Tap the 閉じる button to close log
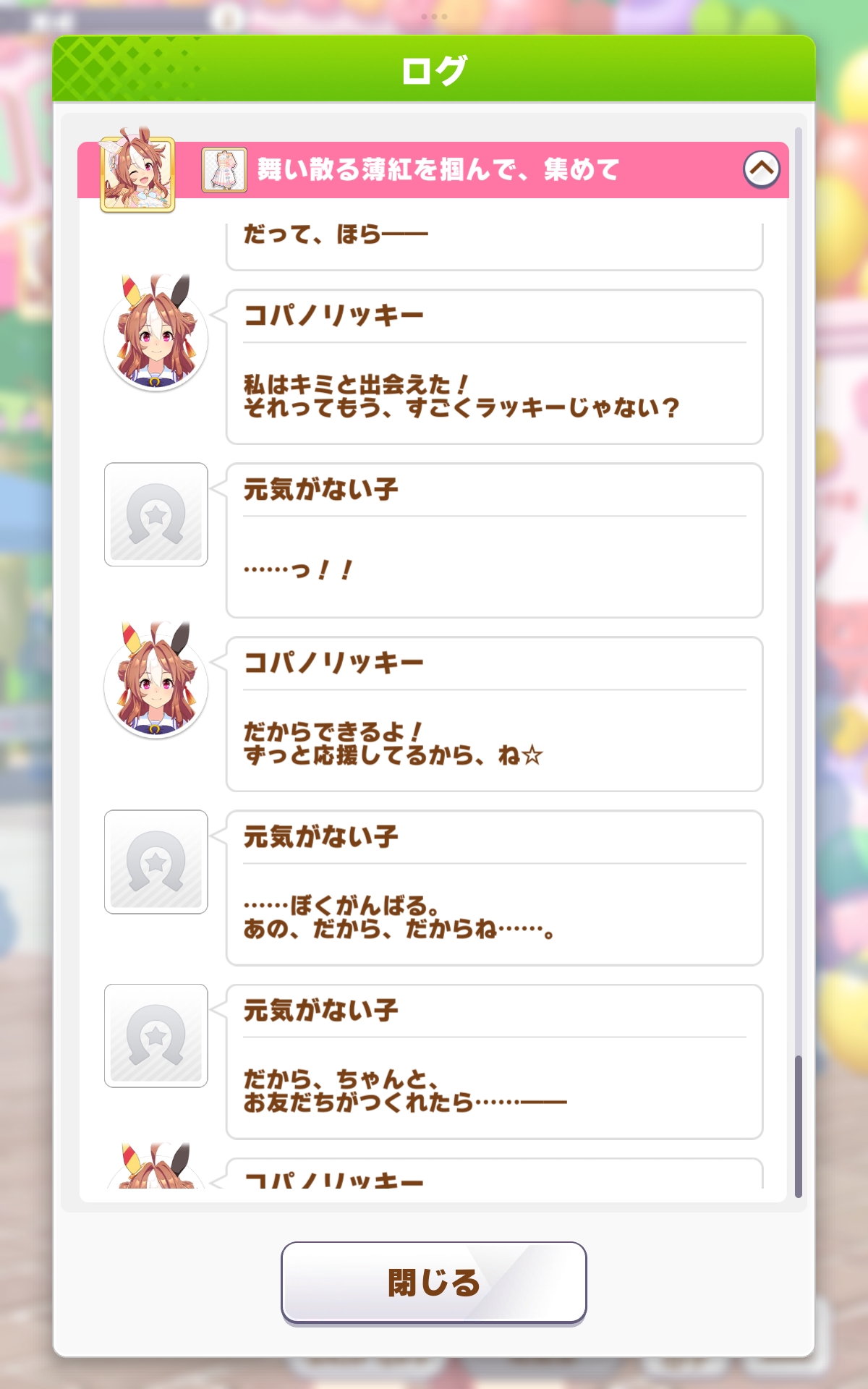The height and width of the screenshot is (1389, 868). pos(433,1283)
